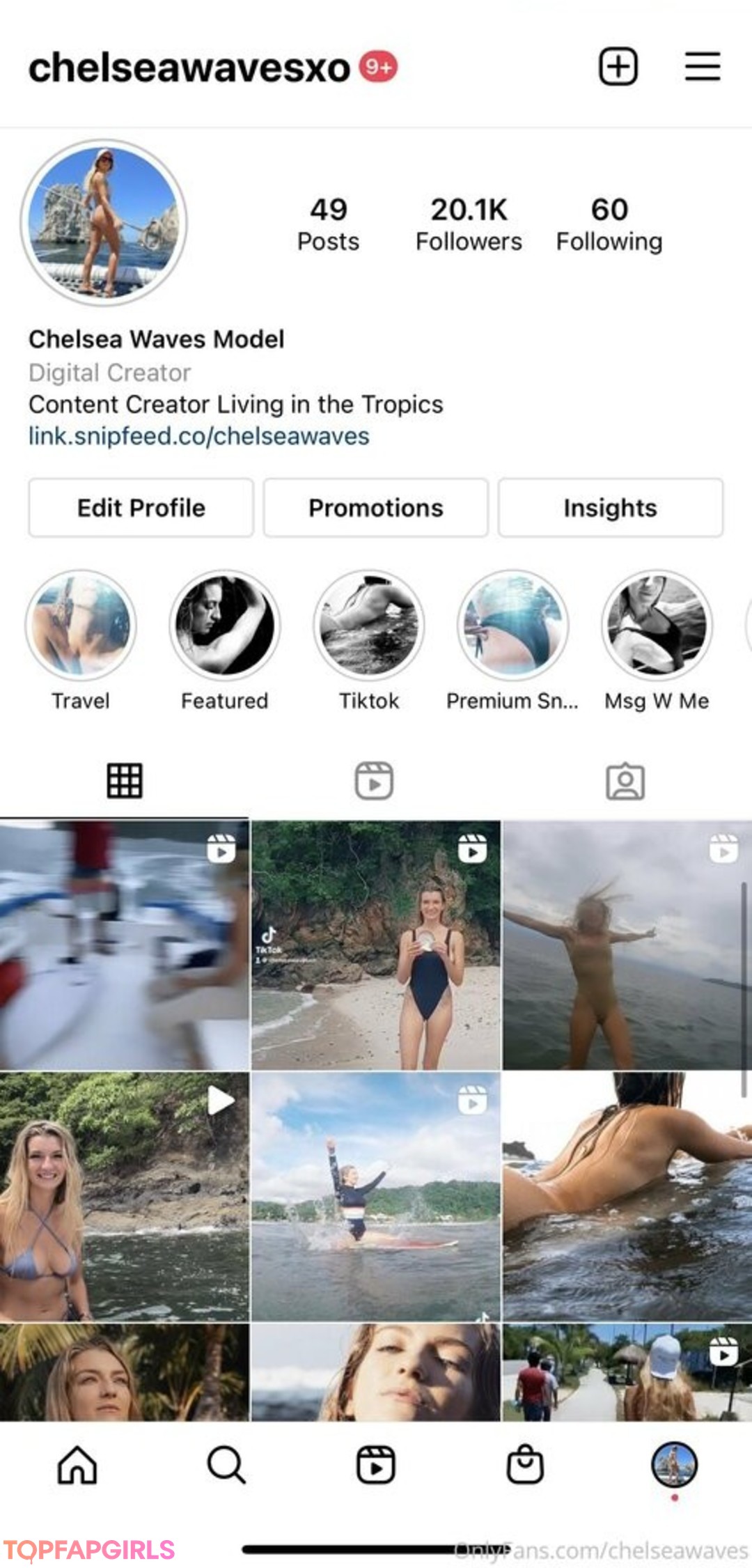
Task: Switch to the tagged photos tab
Action: (x=625, y=781)
